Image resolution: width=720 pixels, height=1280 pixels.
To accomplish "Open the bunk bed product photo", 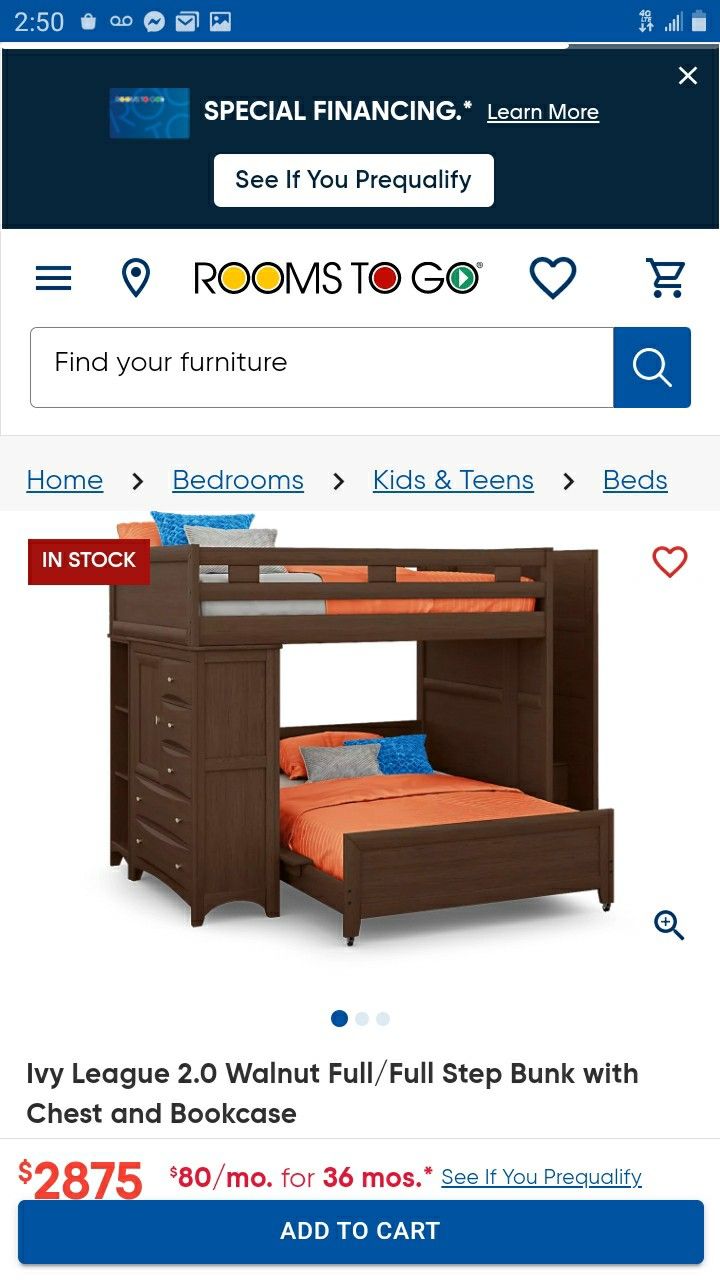I will pyautogui.click(x=360, y=732).
